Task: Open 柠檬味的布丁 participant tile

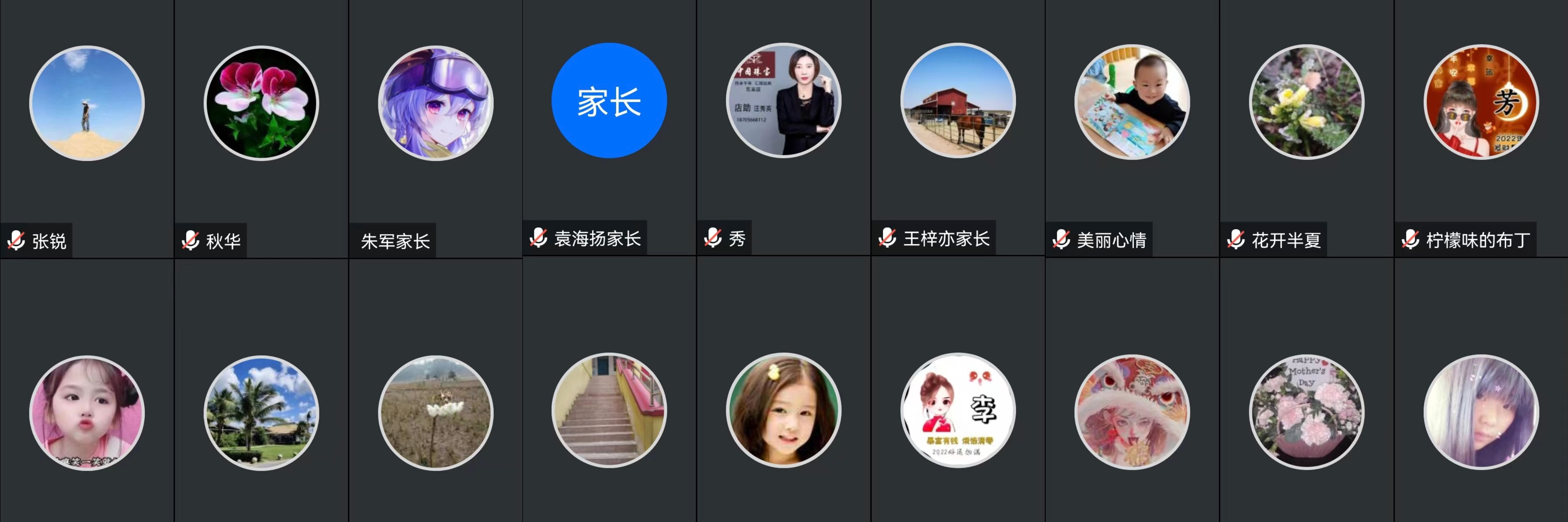Action: point(1480,102)
